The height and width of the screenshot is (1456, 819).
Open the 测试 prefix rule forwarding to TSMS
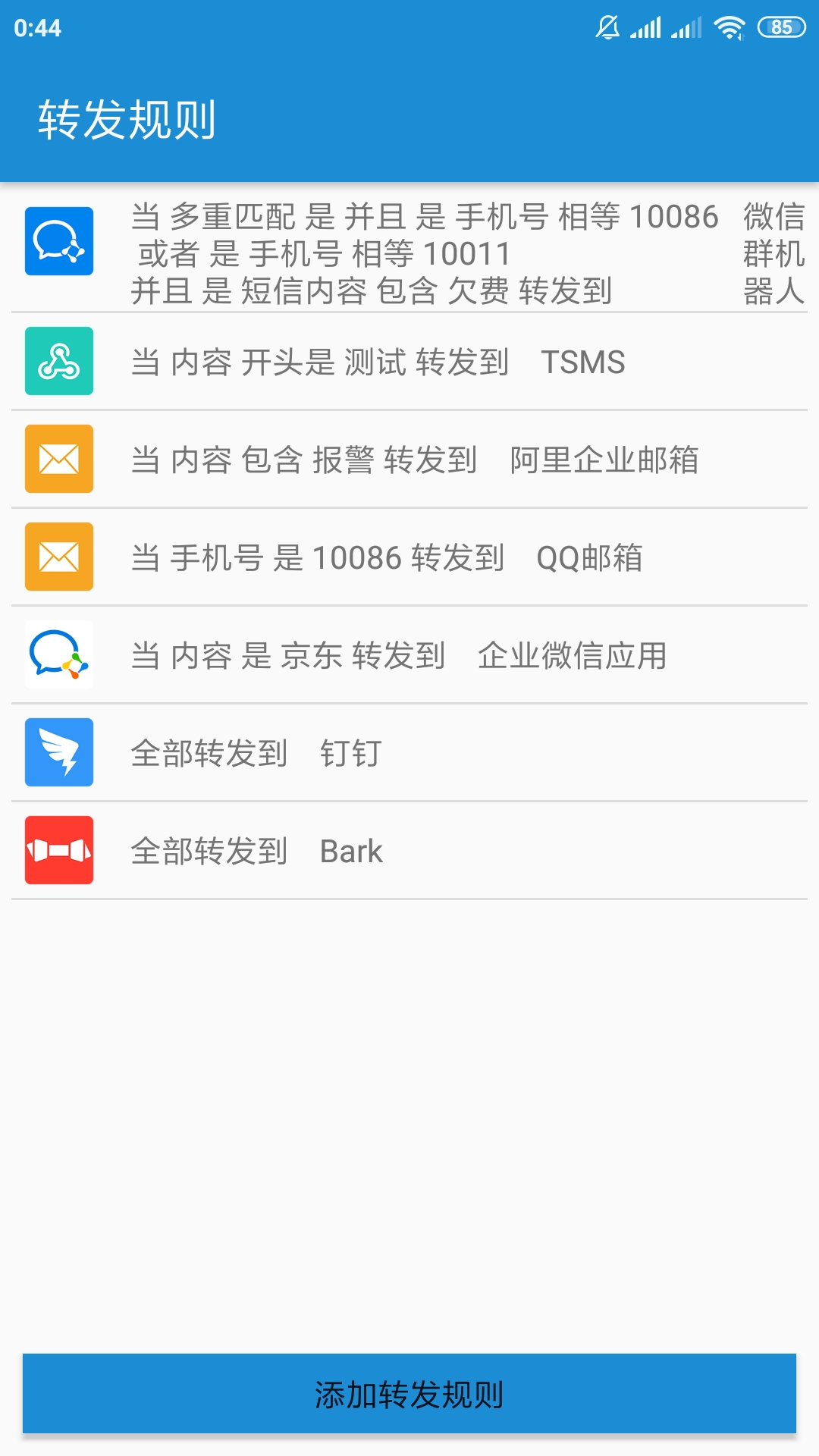(409, 362)
